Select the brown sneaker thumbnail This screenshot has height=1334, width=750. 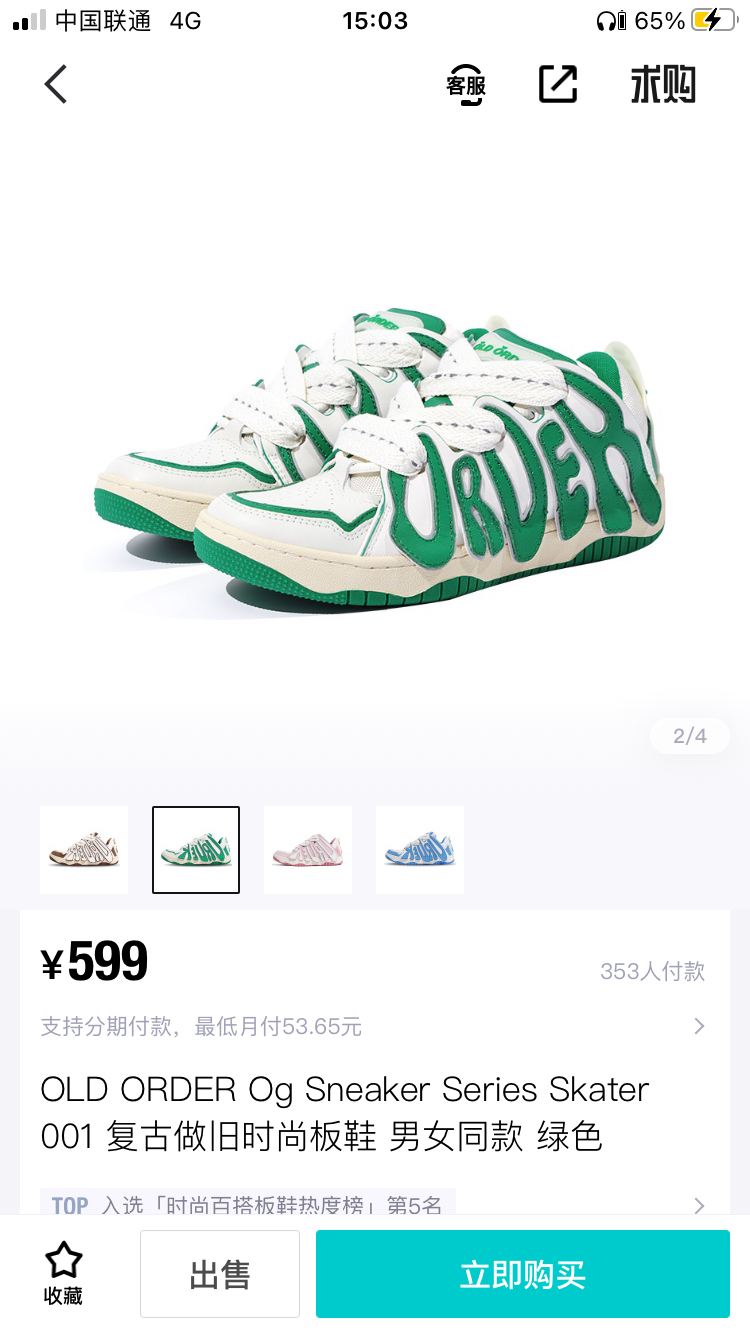point(84,850)
